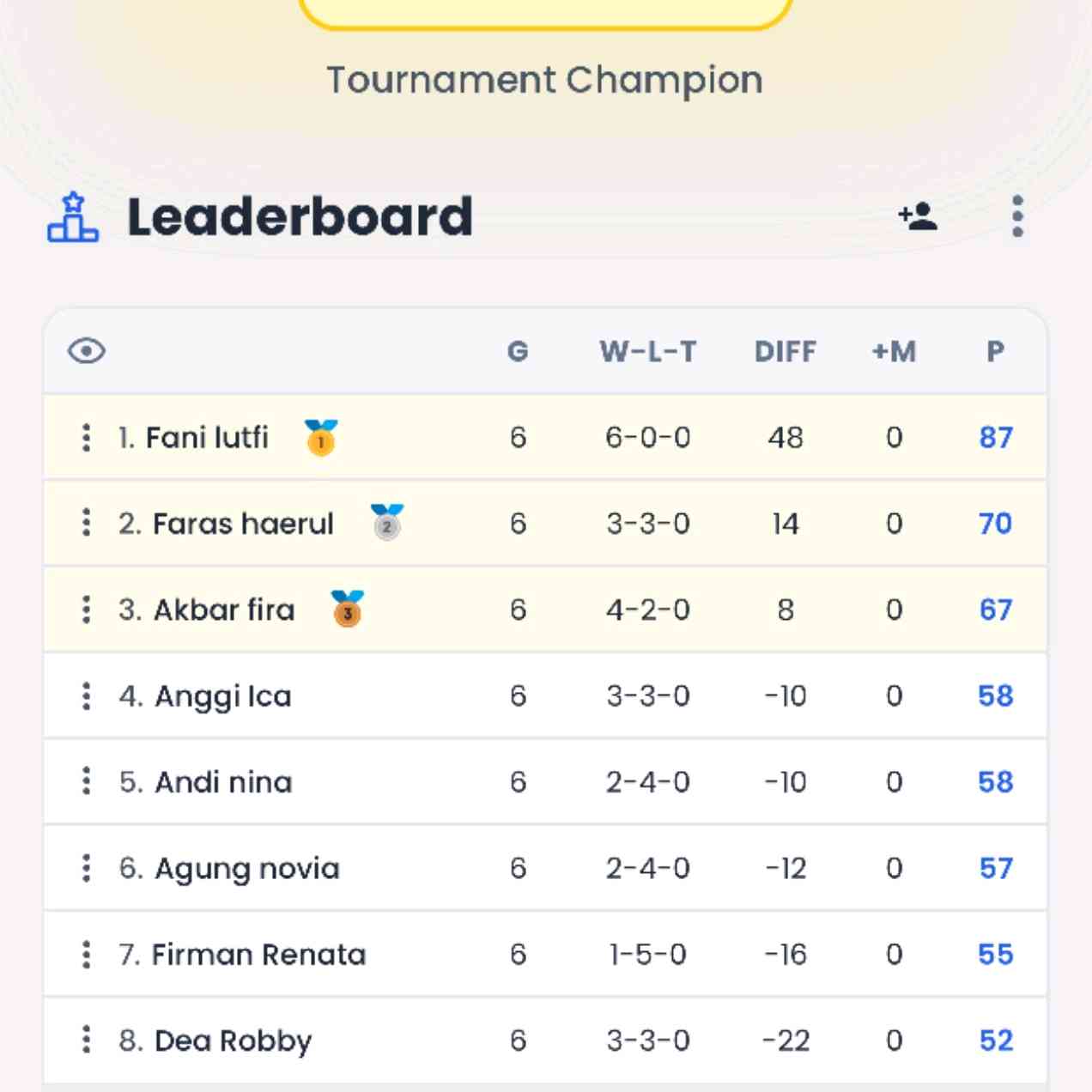Open options menu for Andi nina
1092x1092 pixels.
pyautogui.click(x=86, y=781)
